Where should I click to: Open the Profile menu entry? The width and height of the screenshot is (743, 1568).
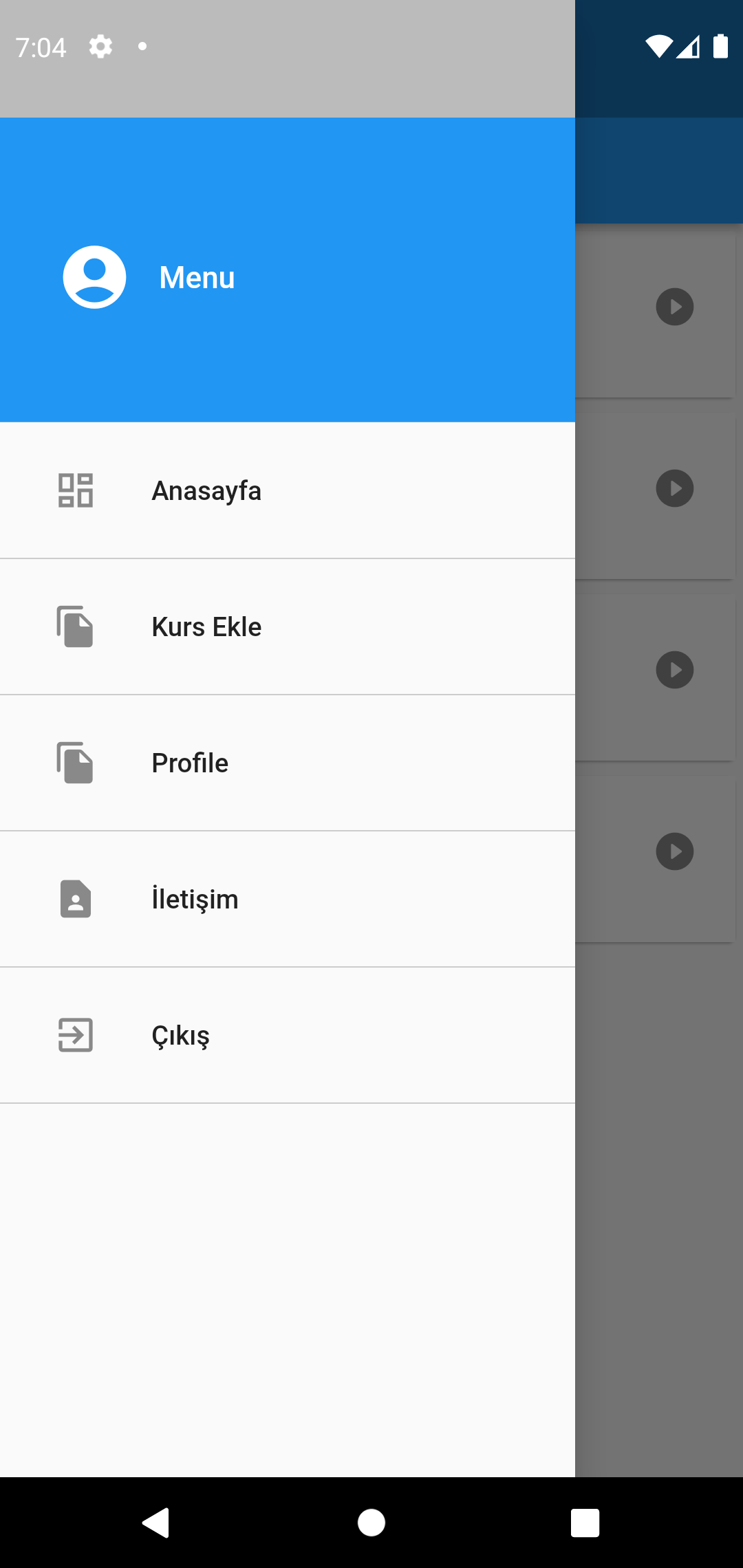click(x=190, y=761)
